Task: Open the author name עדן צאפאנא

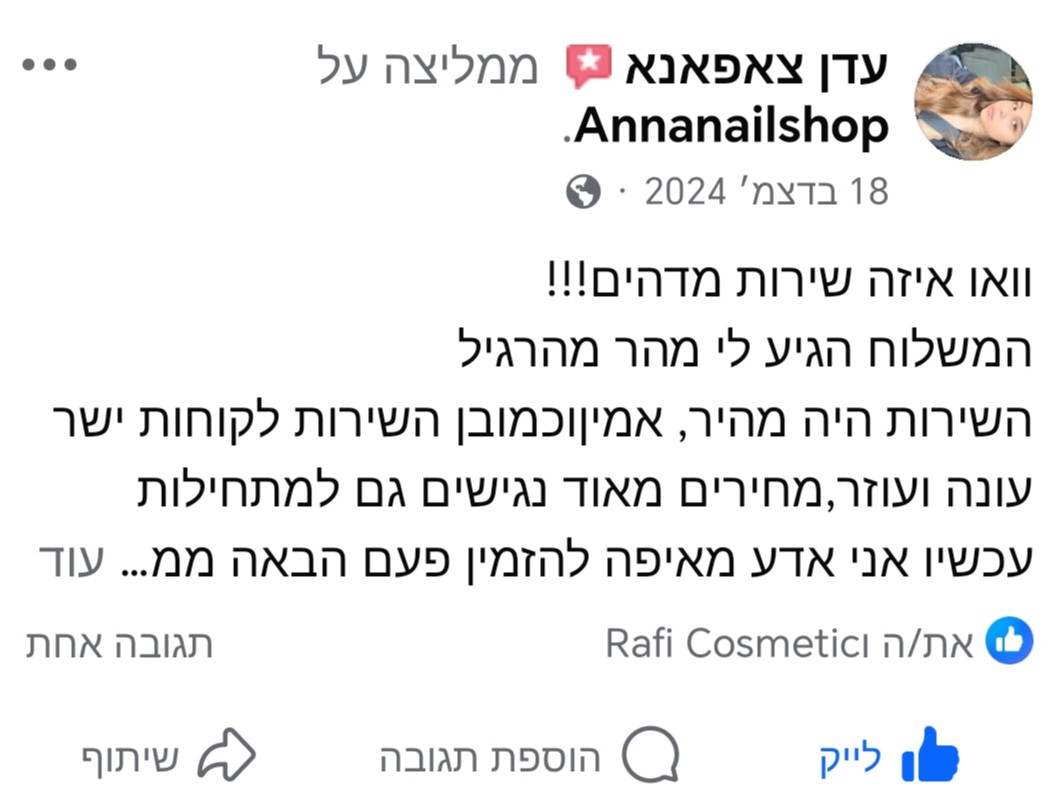Action: [x=760, y=68]
